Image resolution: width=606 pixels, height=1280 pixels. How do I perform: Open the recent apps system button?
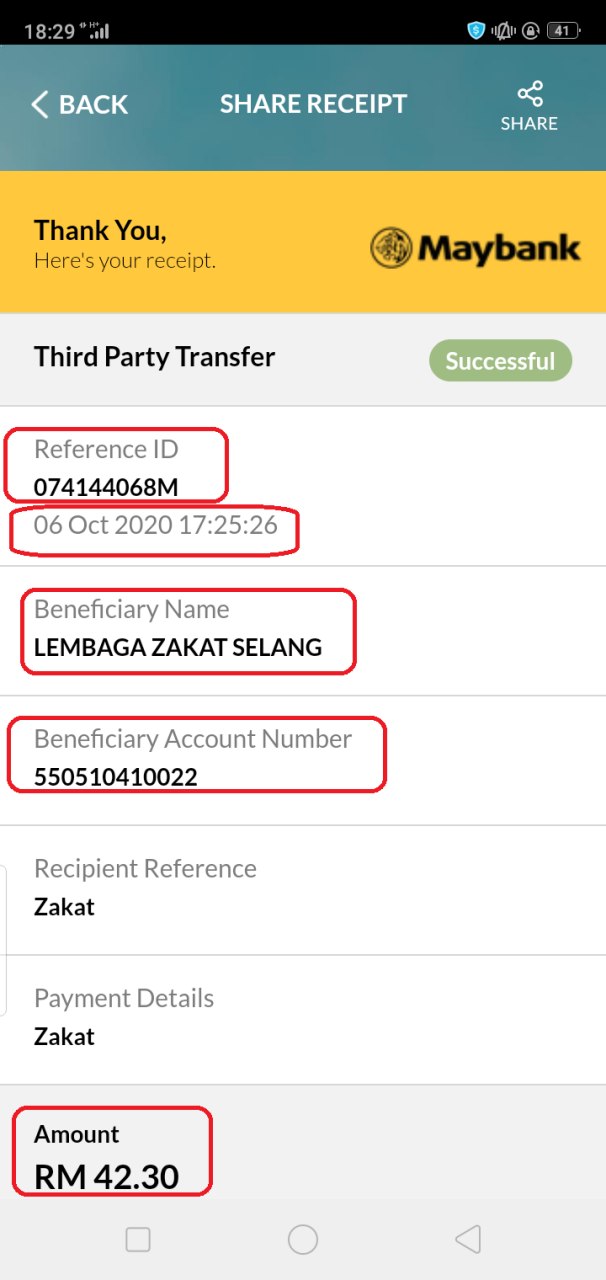click(138, 1240)
